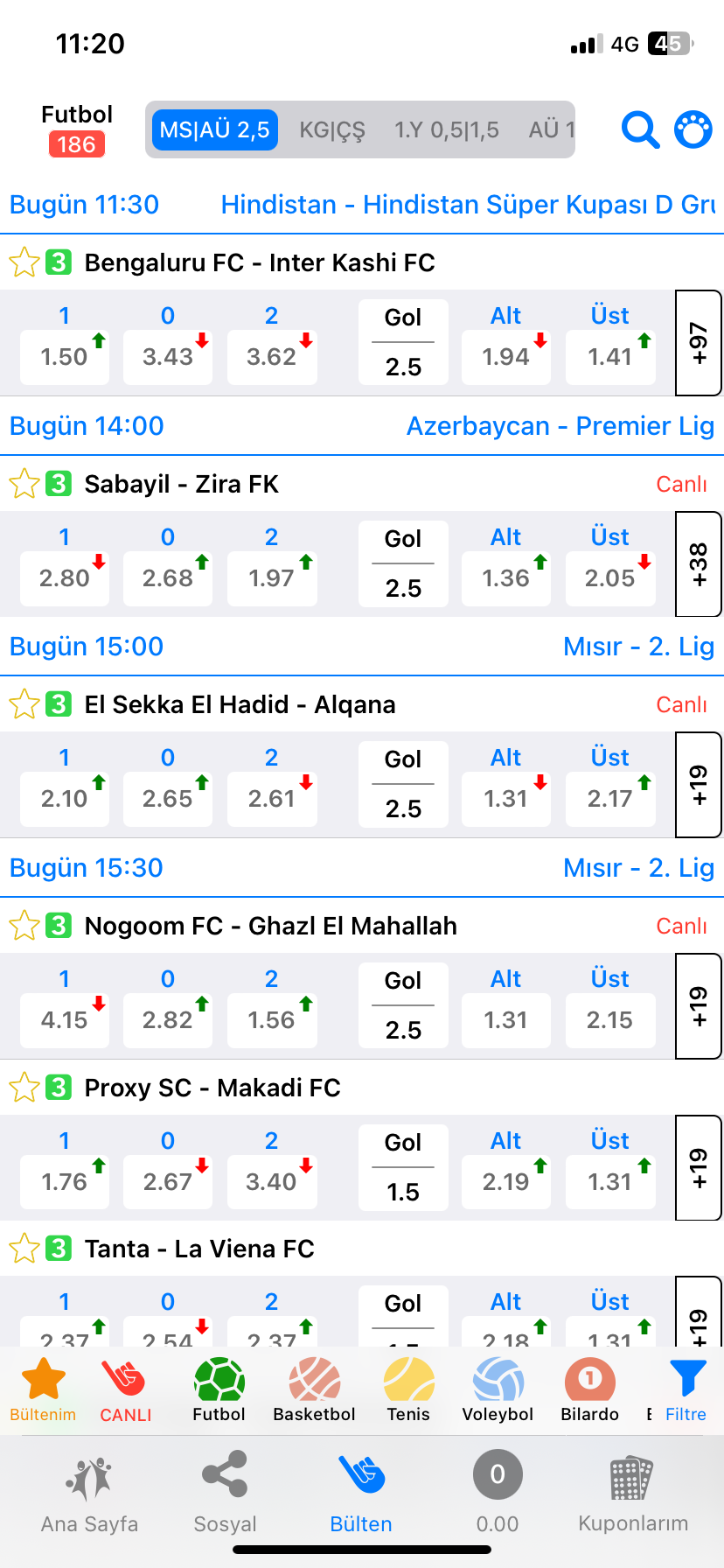The image size is (724, 1568).
Task: Choose Üst 2.05 on Sabayil - Zira FK
Action: pyautogui.click(x=609, y=577)
